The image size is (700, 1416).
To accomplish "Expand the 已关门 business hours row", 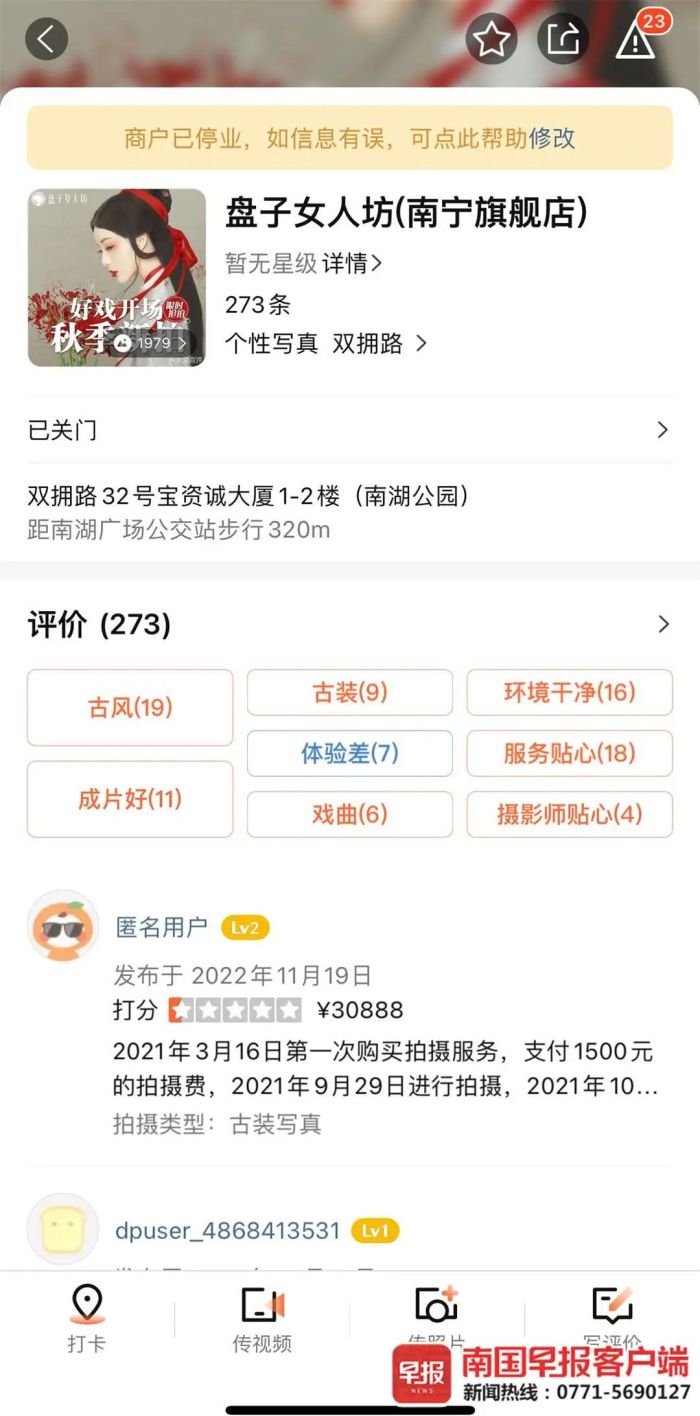I will (x=350, y=431).
